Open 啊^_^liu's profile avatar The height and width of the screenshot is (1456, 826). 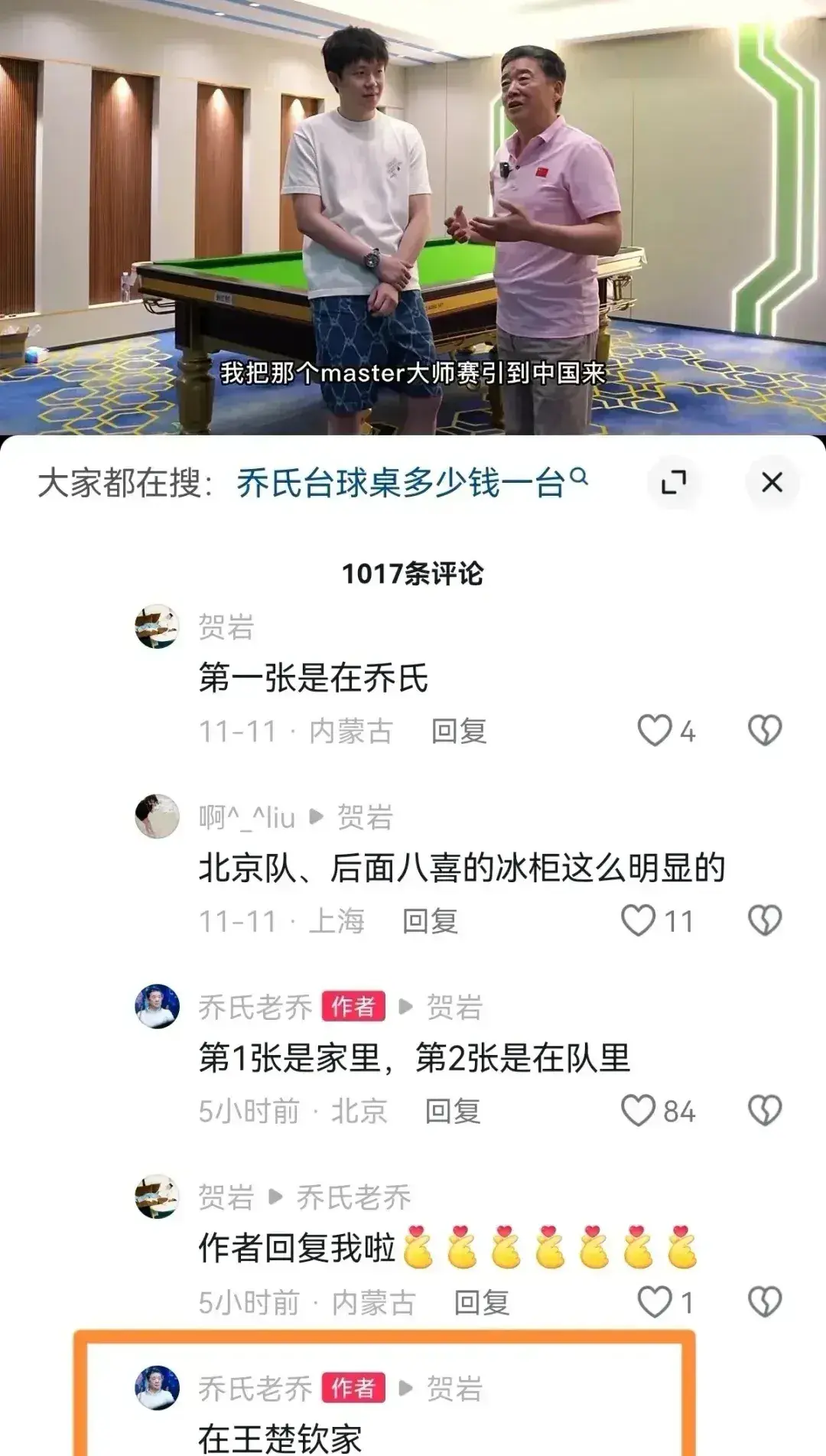pyautogui.click(x=158, y=816)
